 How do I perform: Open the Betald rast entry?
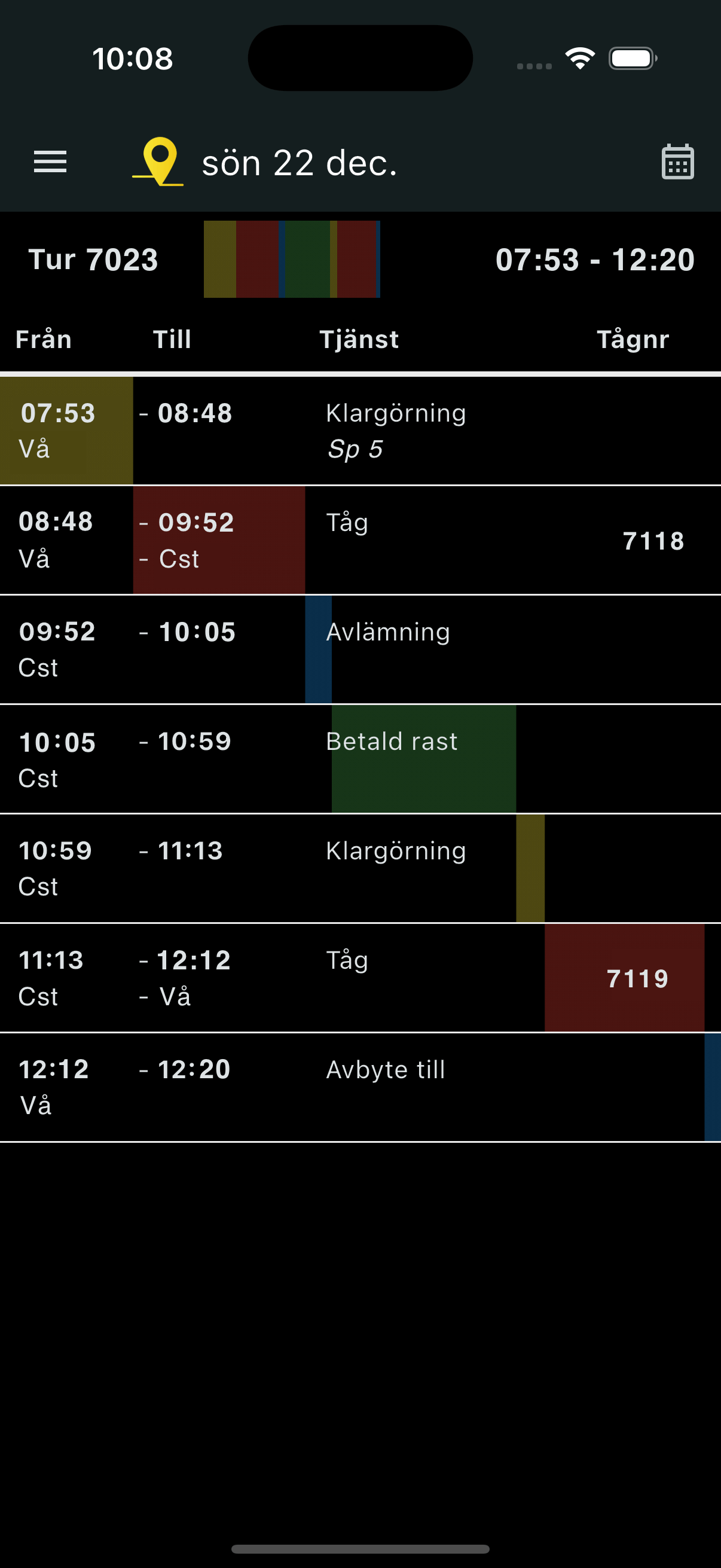click(x=360, y=759)
